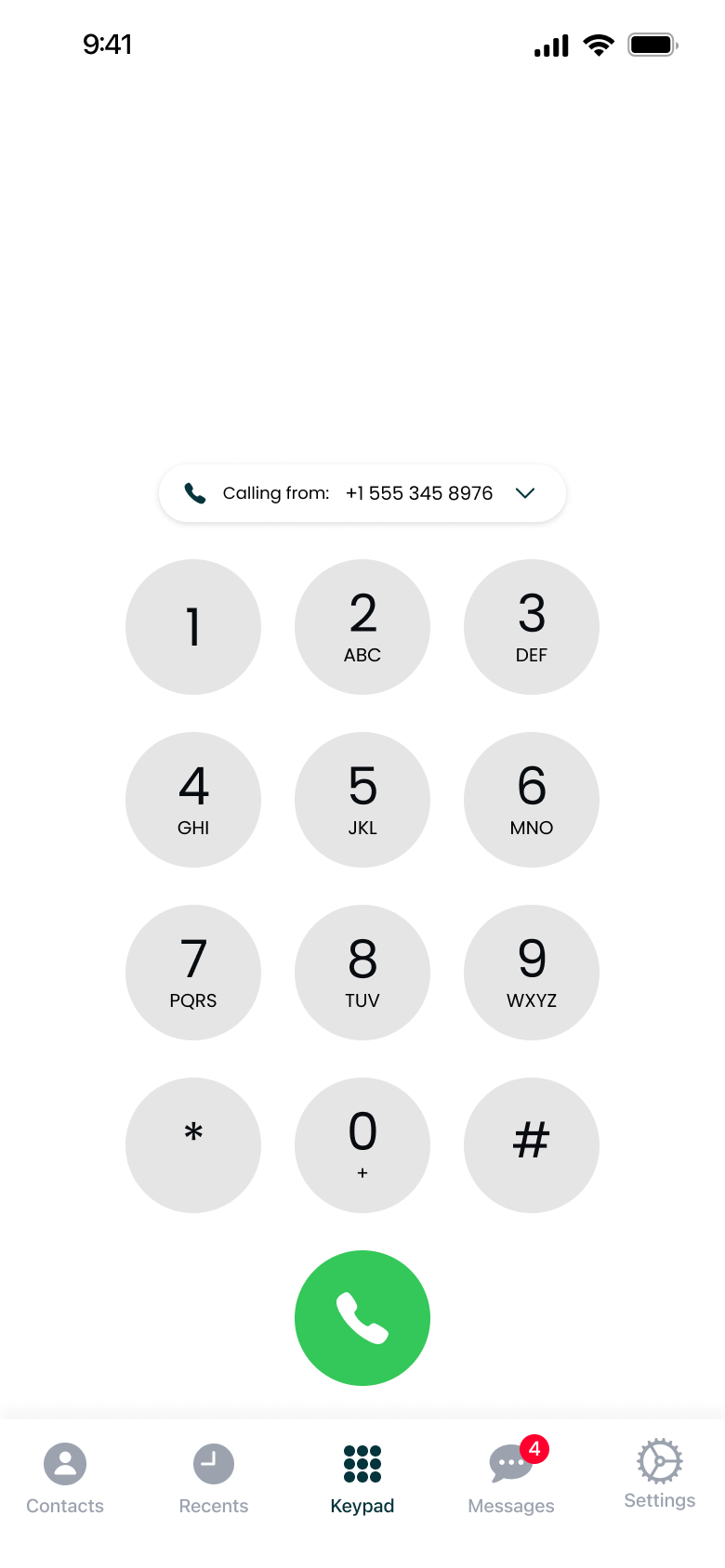
Task: Enter digit 3 on the keypad
Action: [532, 627]
